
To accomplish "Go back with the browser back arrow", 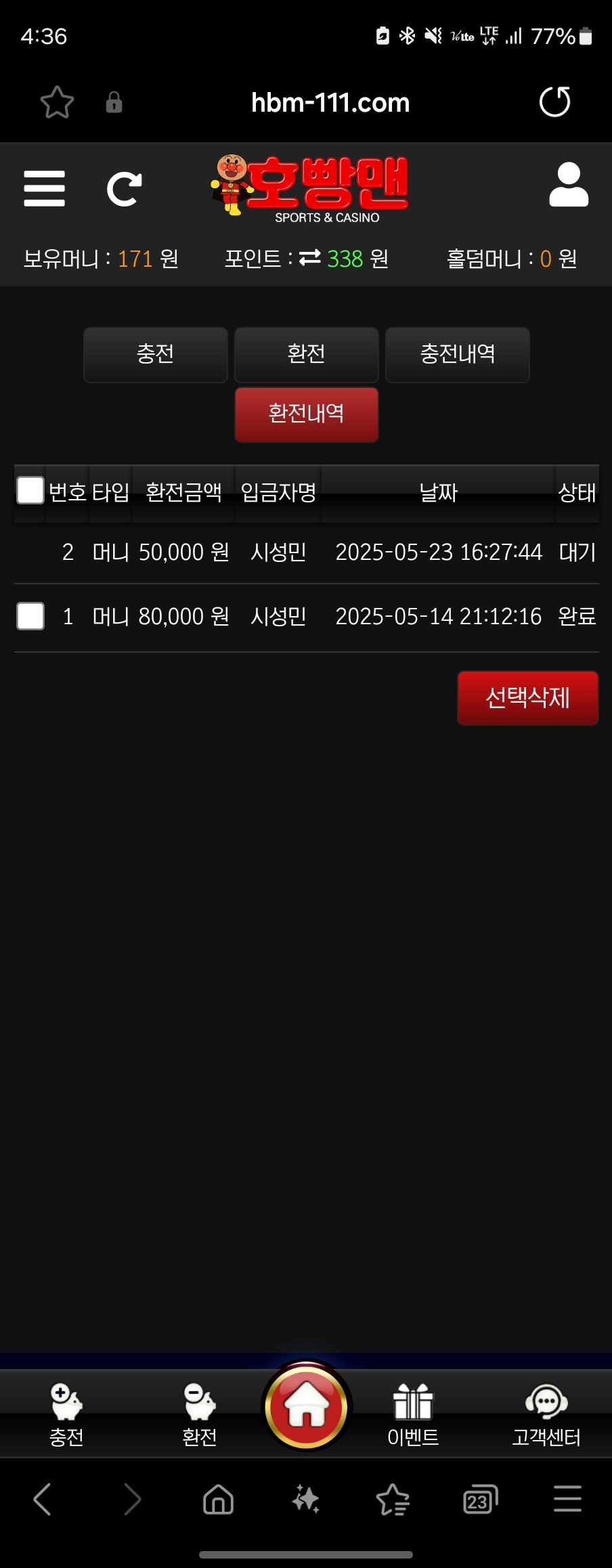I will click(42, 1500).
